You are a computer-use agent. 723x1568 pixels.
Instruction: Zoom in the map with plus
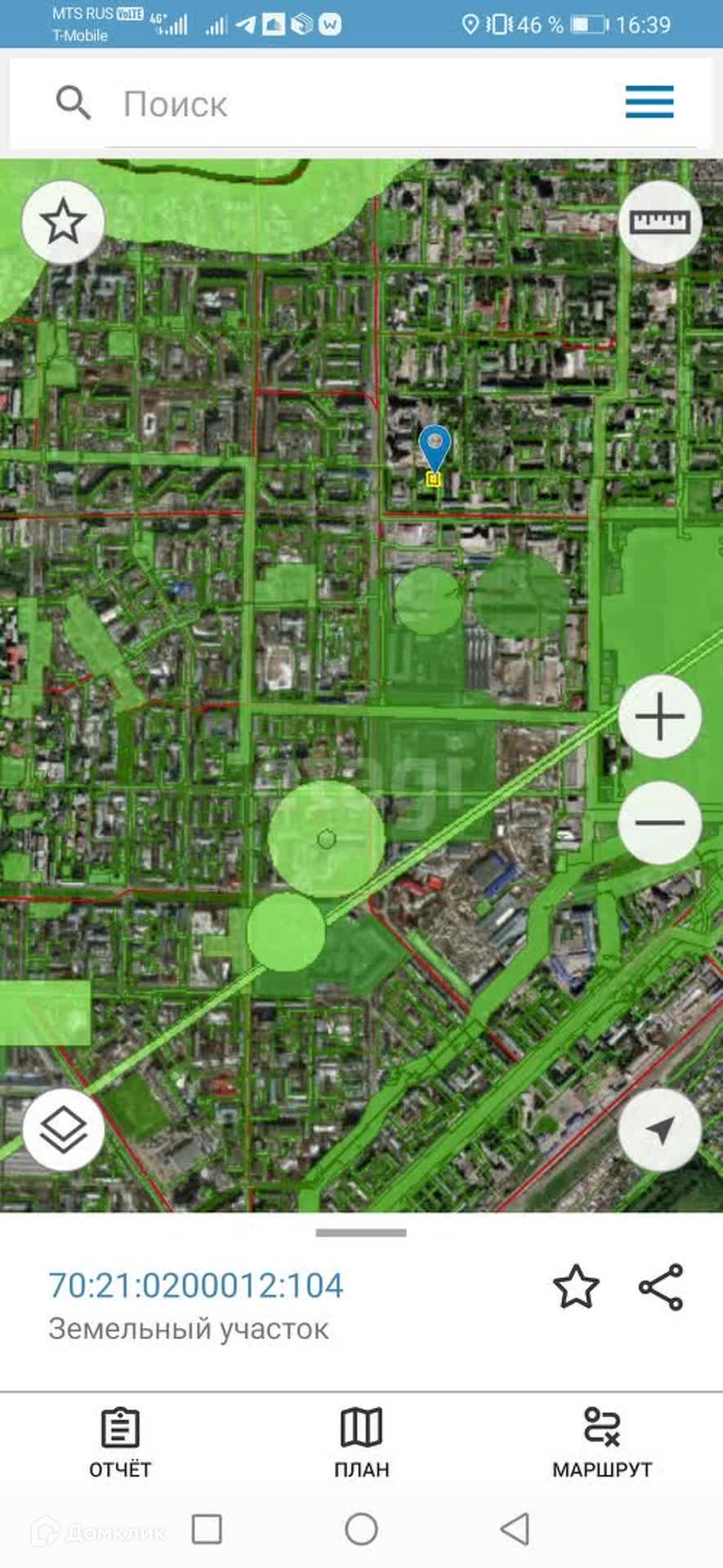point(659,717)
